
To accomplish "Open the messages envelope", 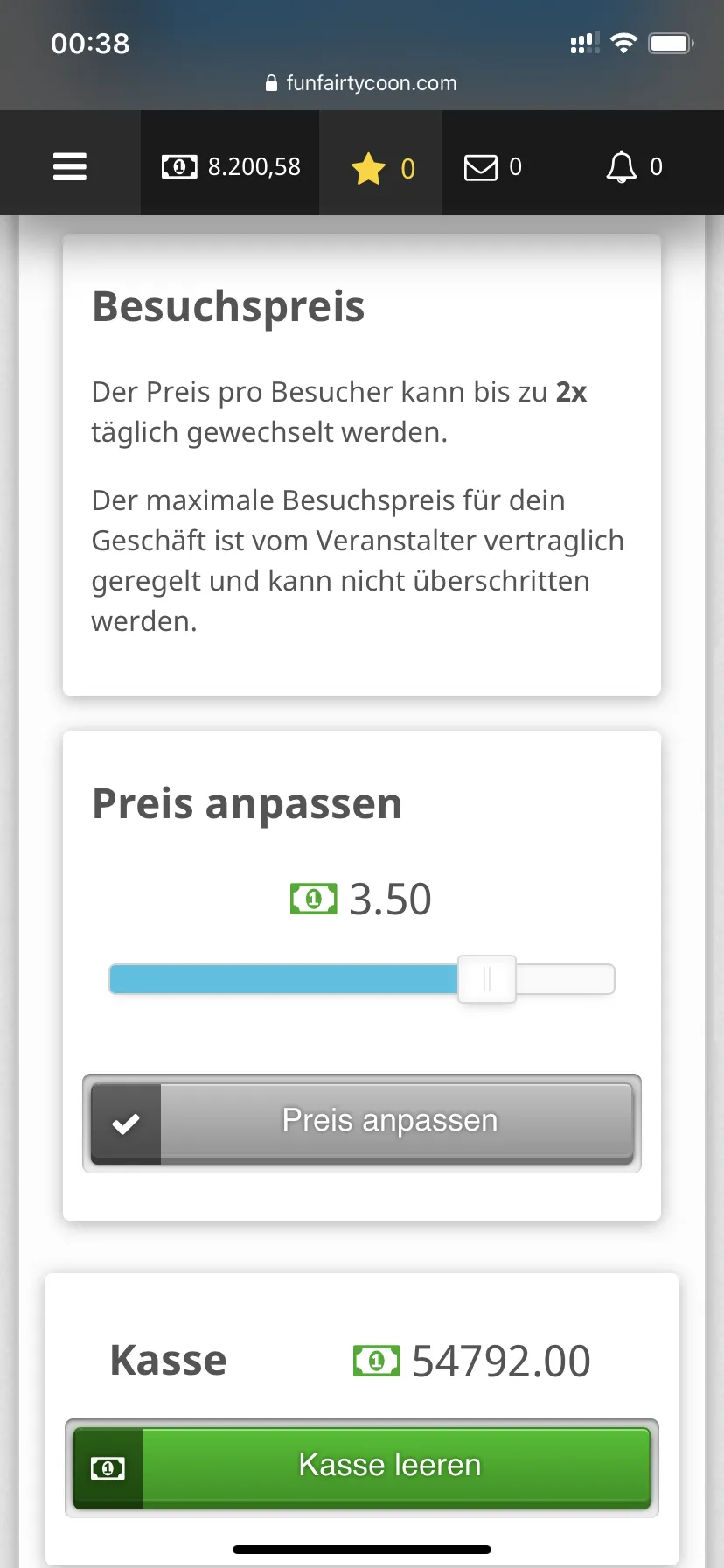I will pos(492,166).
